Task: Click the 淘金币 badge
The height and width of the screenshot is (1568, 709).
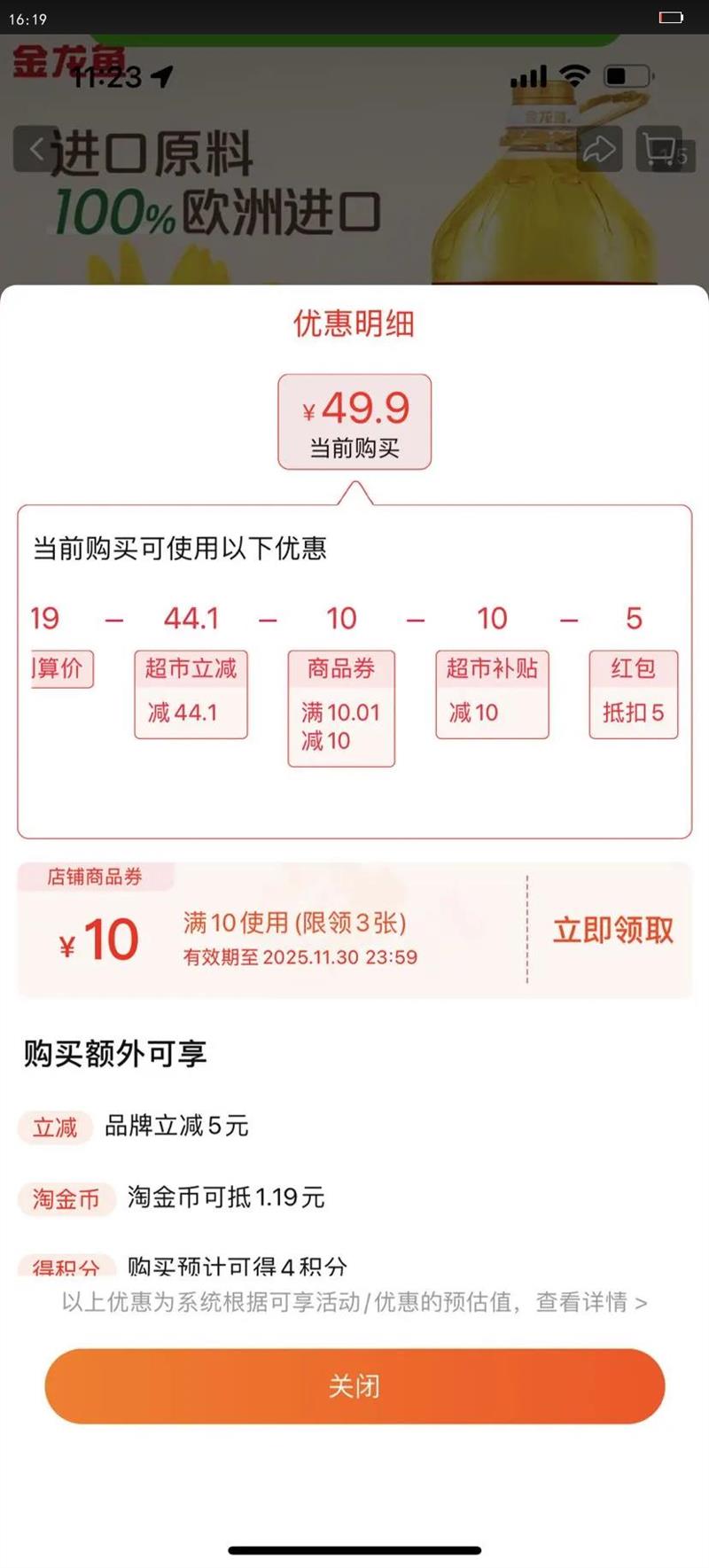Action: (66, 1198)
